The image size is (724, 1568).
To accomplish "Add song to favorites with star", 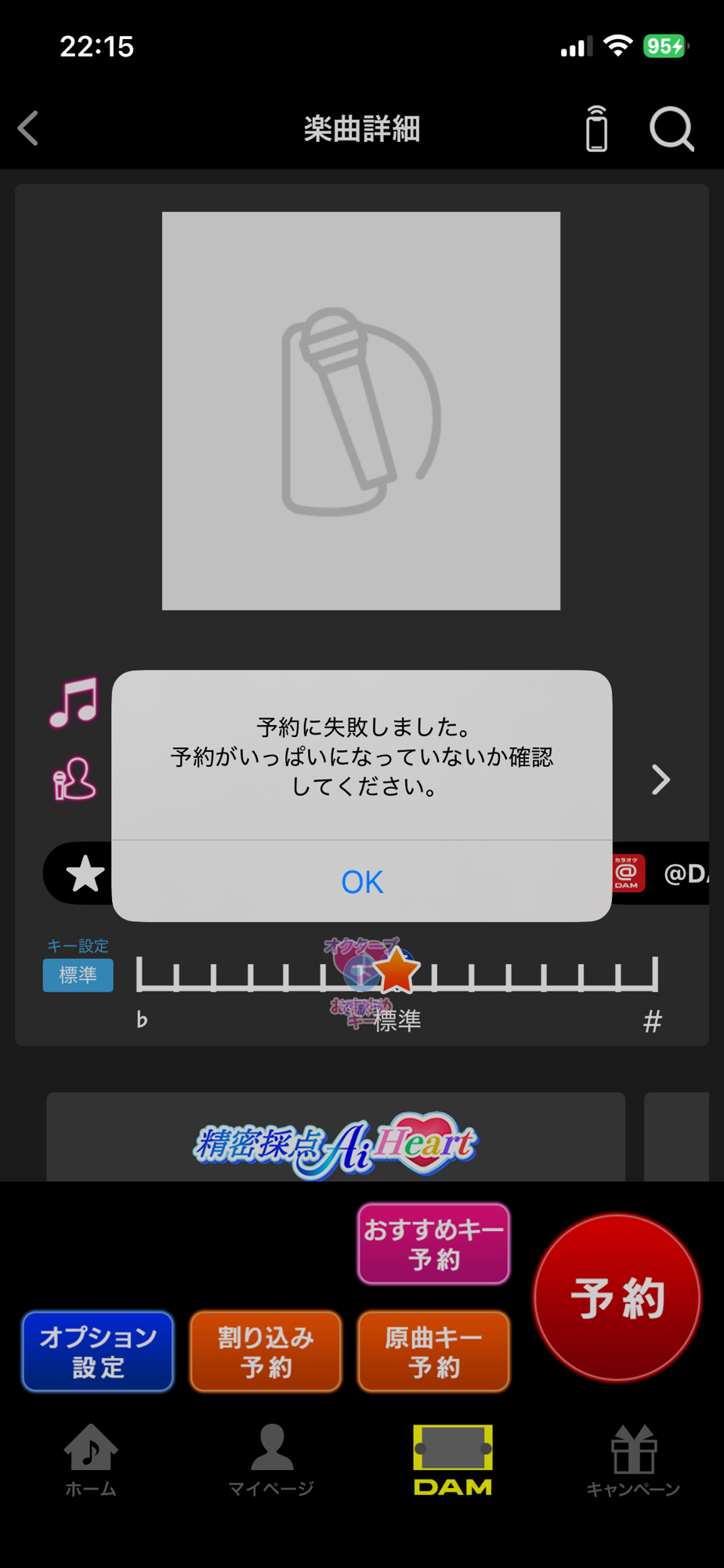I will pyautogui.click(x=85, y=873).
